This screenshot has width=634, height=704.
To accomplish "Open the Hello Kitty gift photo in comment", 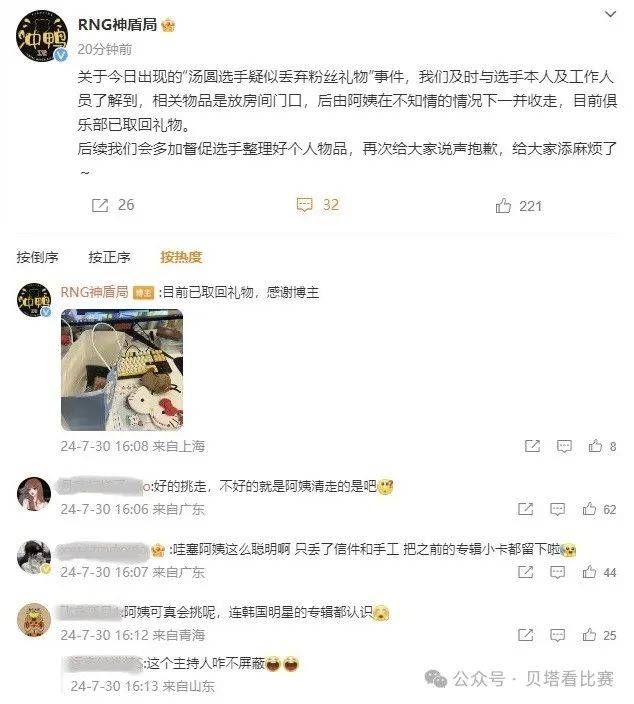I will [x=121, y=372].
